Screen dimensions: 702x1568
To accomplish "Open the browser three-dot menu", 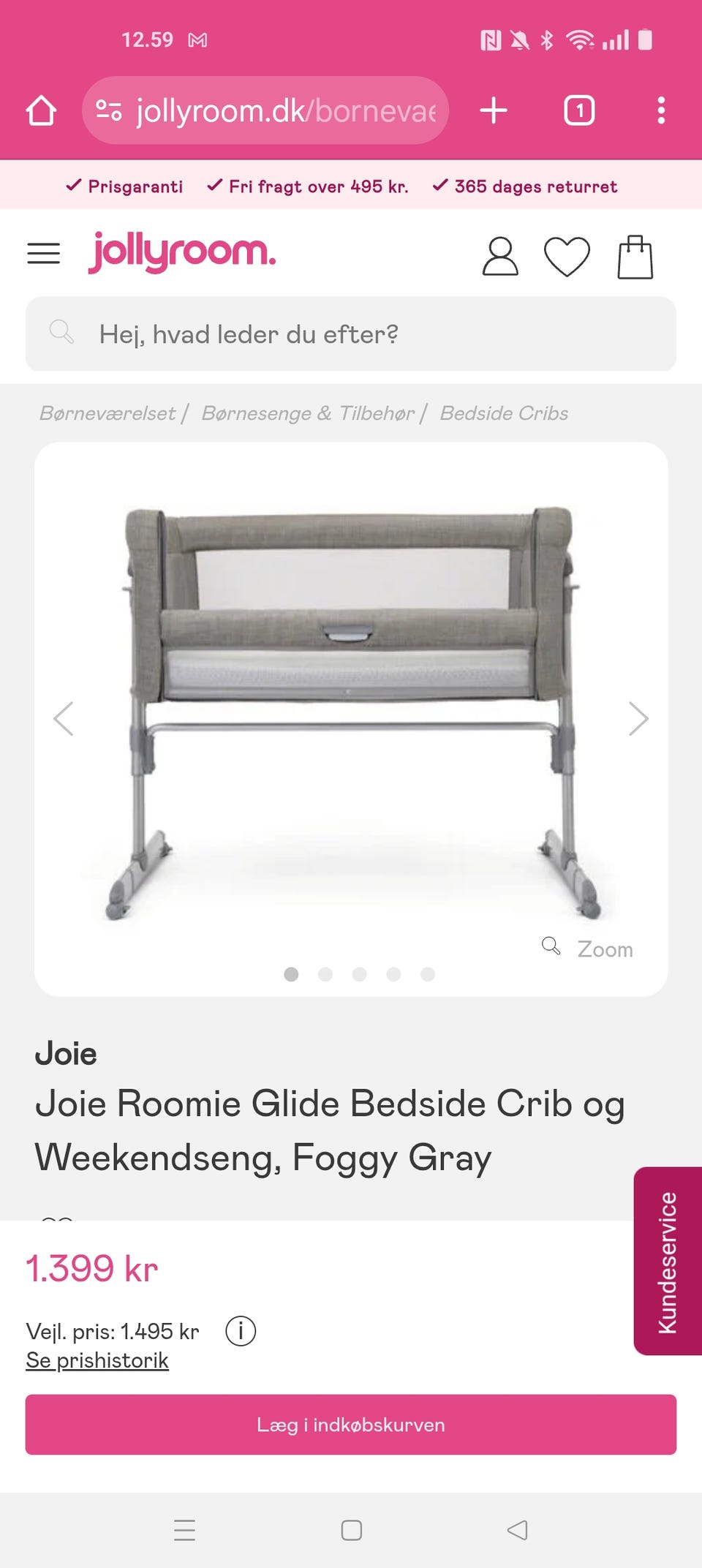I will coord(660,110).
